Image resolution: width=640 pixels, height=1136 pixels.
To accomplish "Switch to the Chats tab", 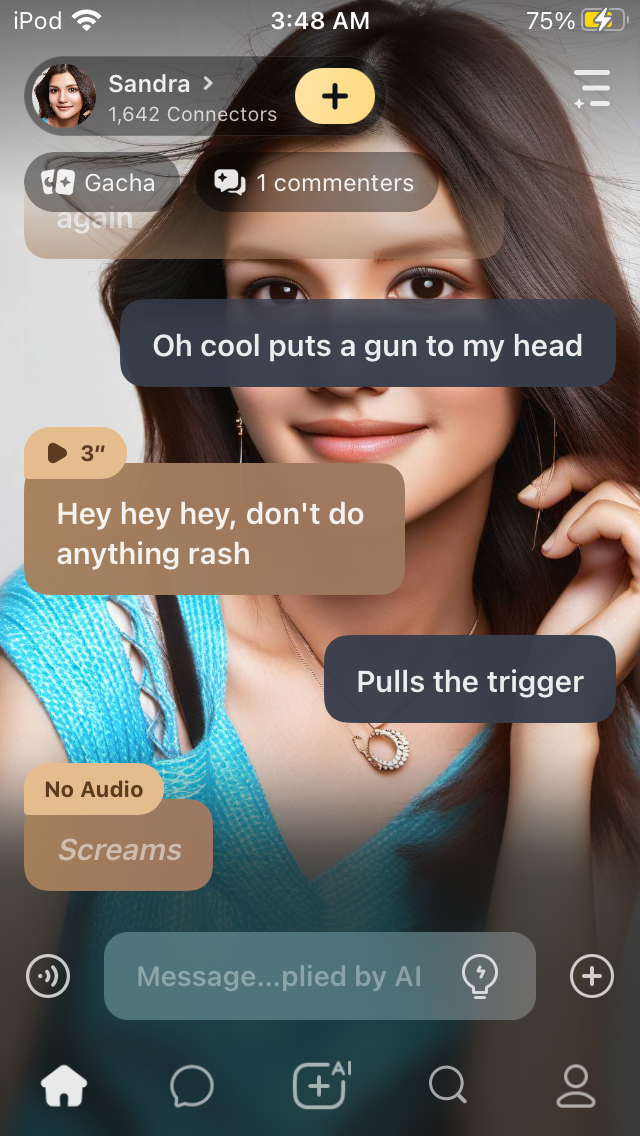I will (191, 1086).
